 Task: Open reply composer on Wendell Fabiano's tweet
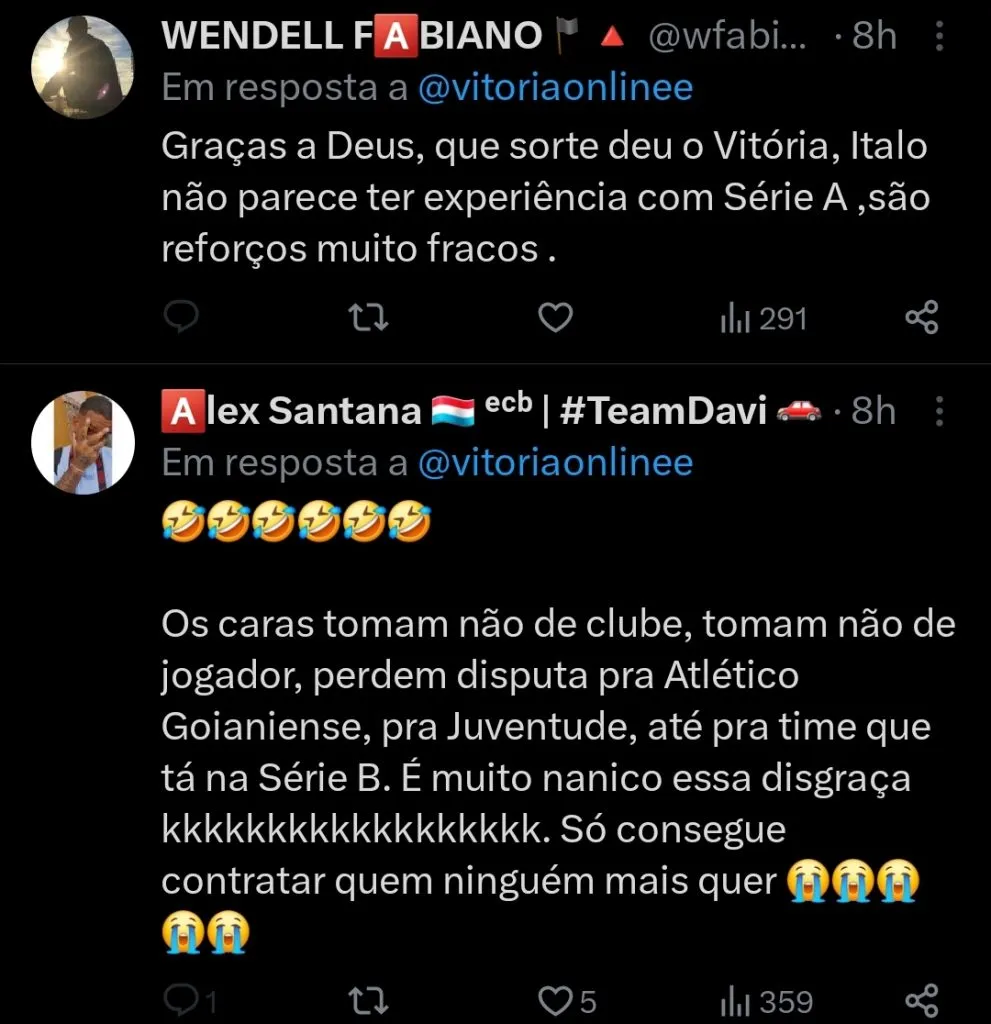pyautogui.click(x=181, y=317)
